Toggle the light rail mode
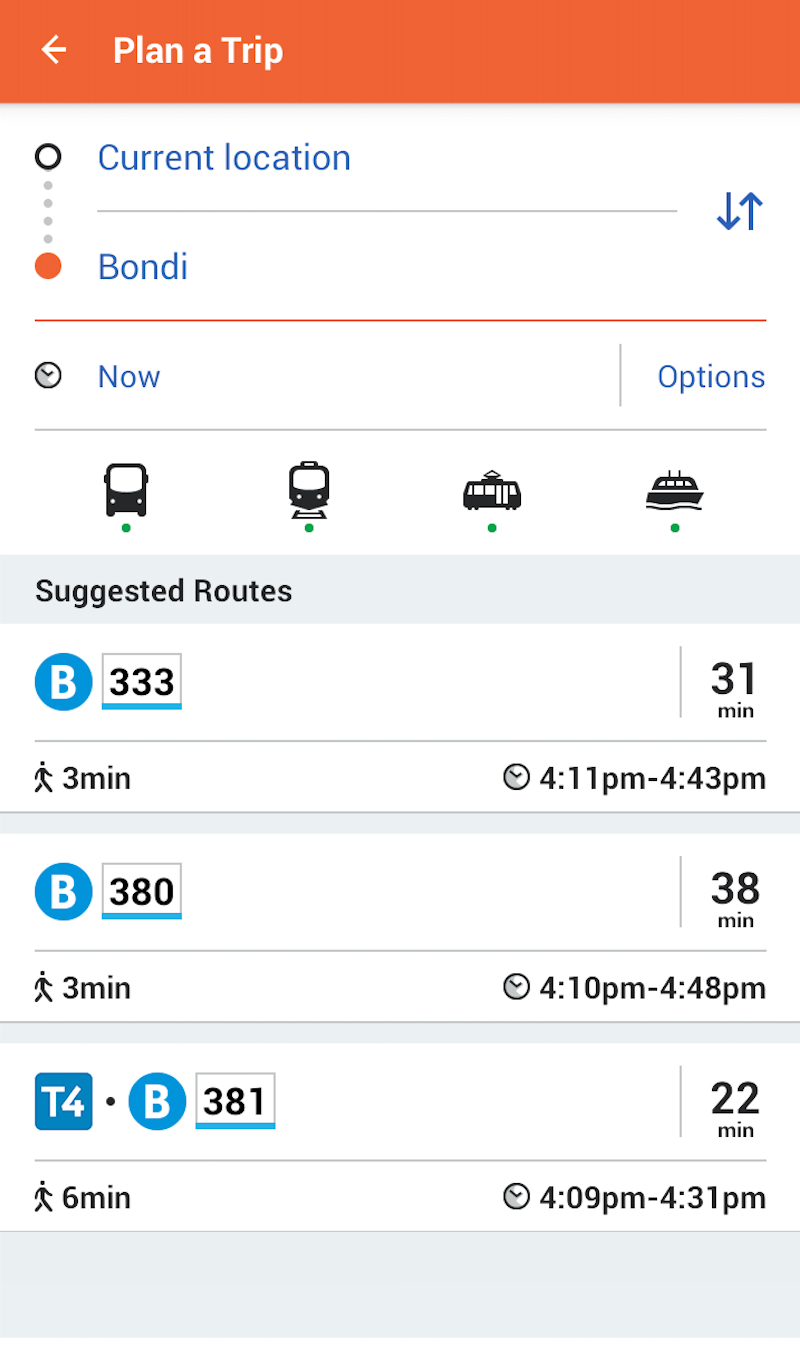This screenshot has height=1366, width=800. tap(492, 494)
